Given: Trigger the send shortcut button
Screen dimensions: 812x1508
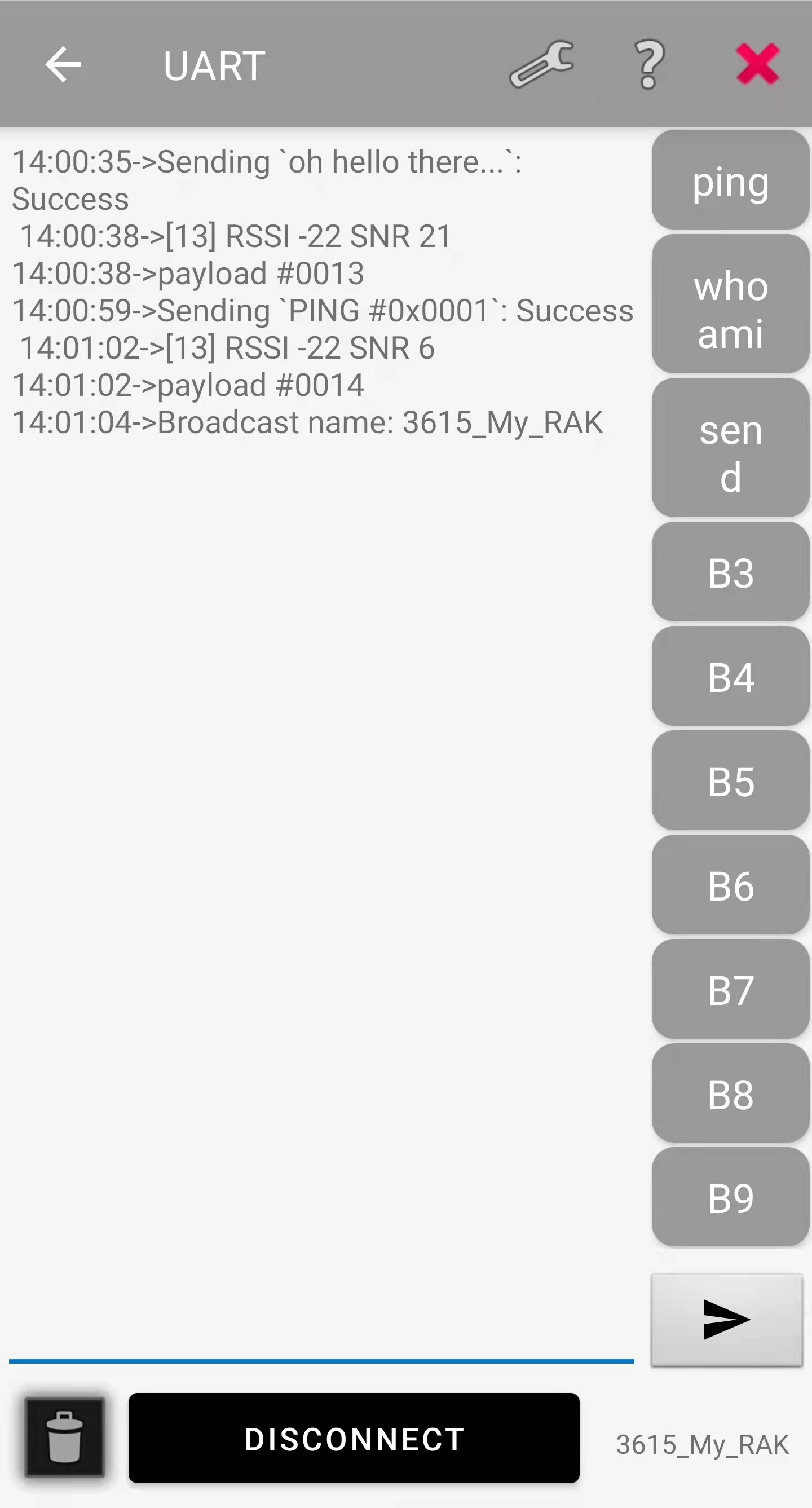Looking at the screenshot, I should point(730,448).
